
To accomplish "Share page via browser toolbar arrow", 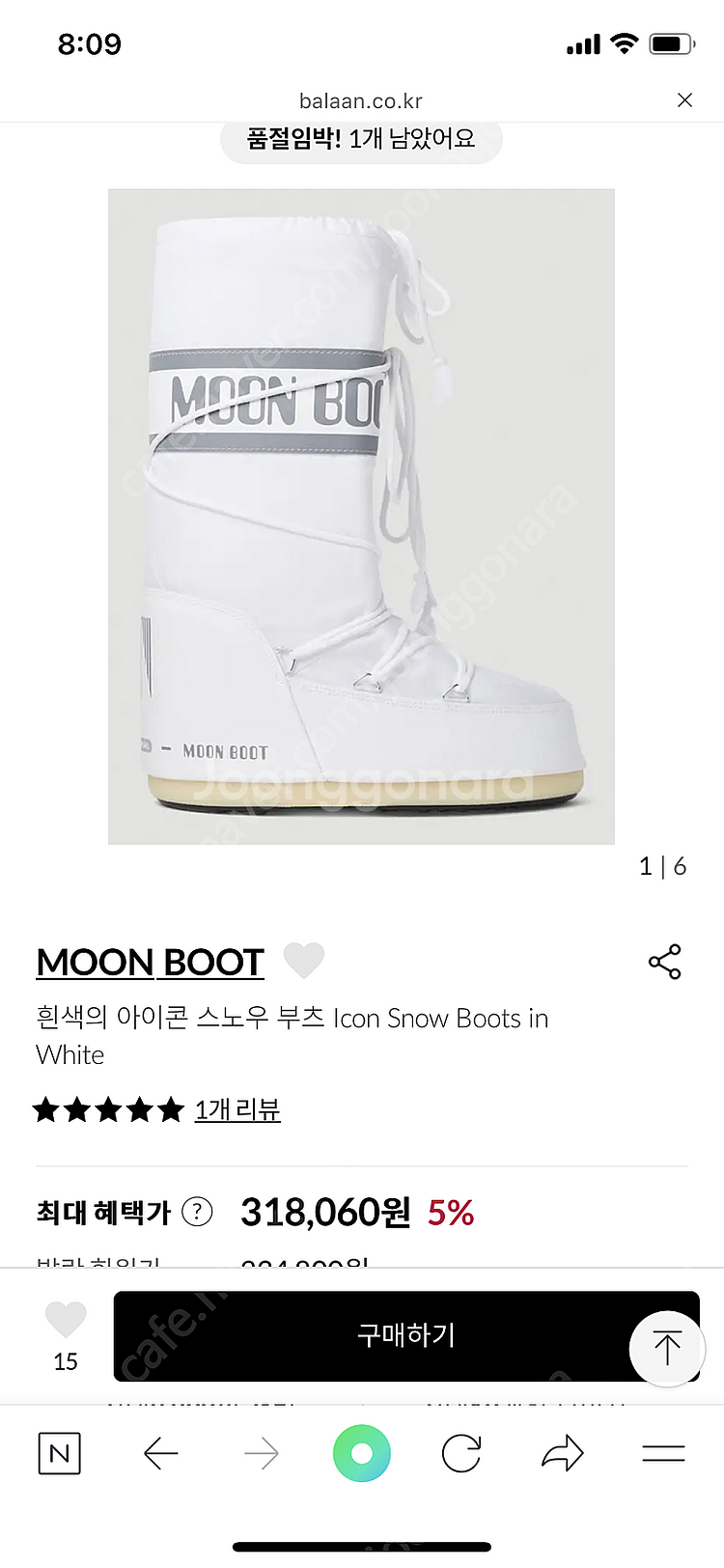I will (563, 1453).
